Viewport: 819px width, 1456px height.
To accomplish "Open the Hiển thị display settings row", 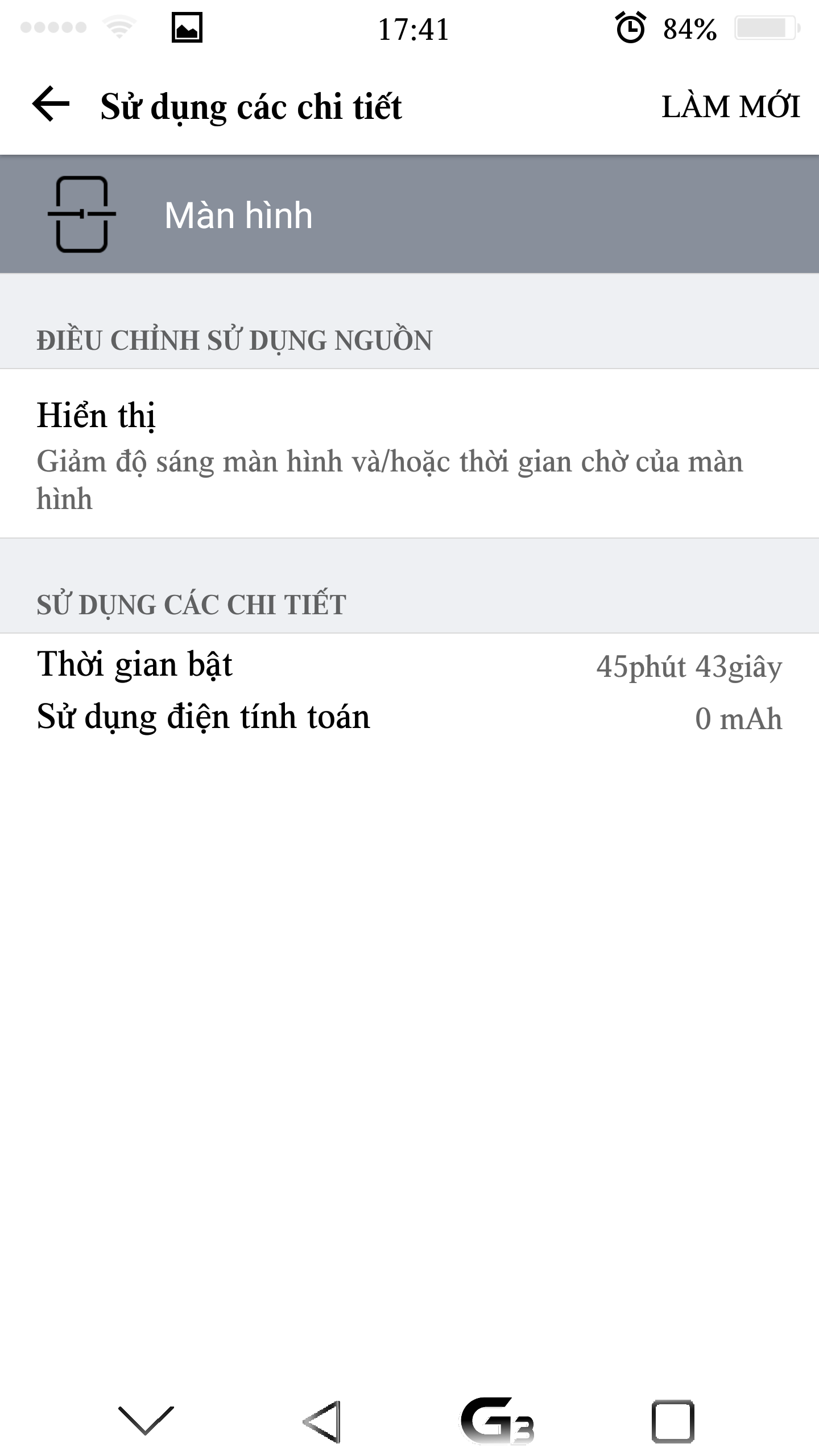I will (409, 453).
